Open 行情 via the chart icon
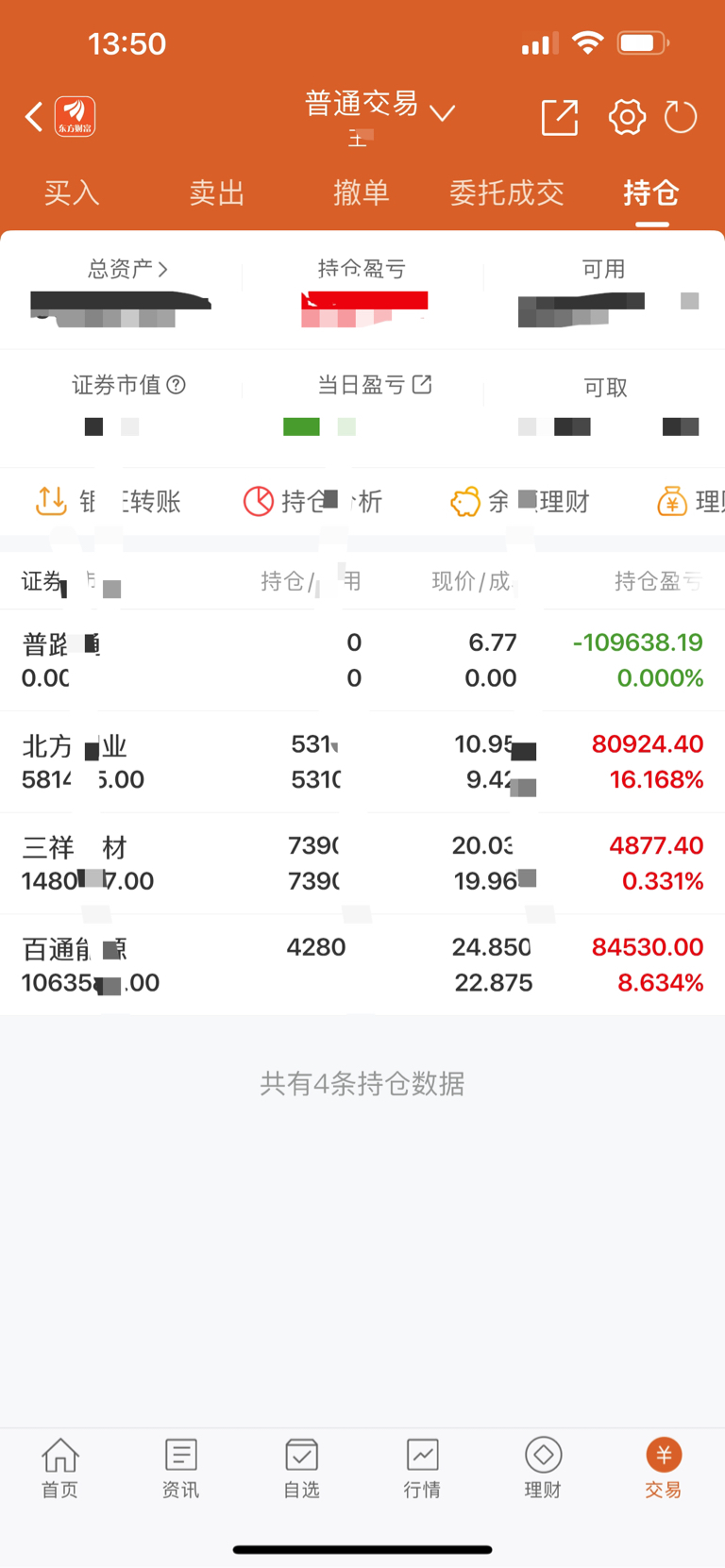This screenshot has height=1568, width=725. [422, 1467]
